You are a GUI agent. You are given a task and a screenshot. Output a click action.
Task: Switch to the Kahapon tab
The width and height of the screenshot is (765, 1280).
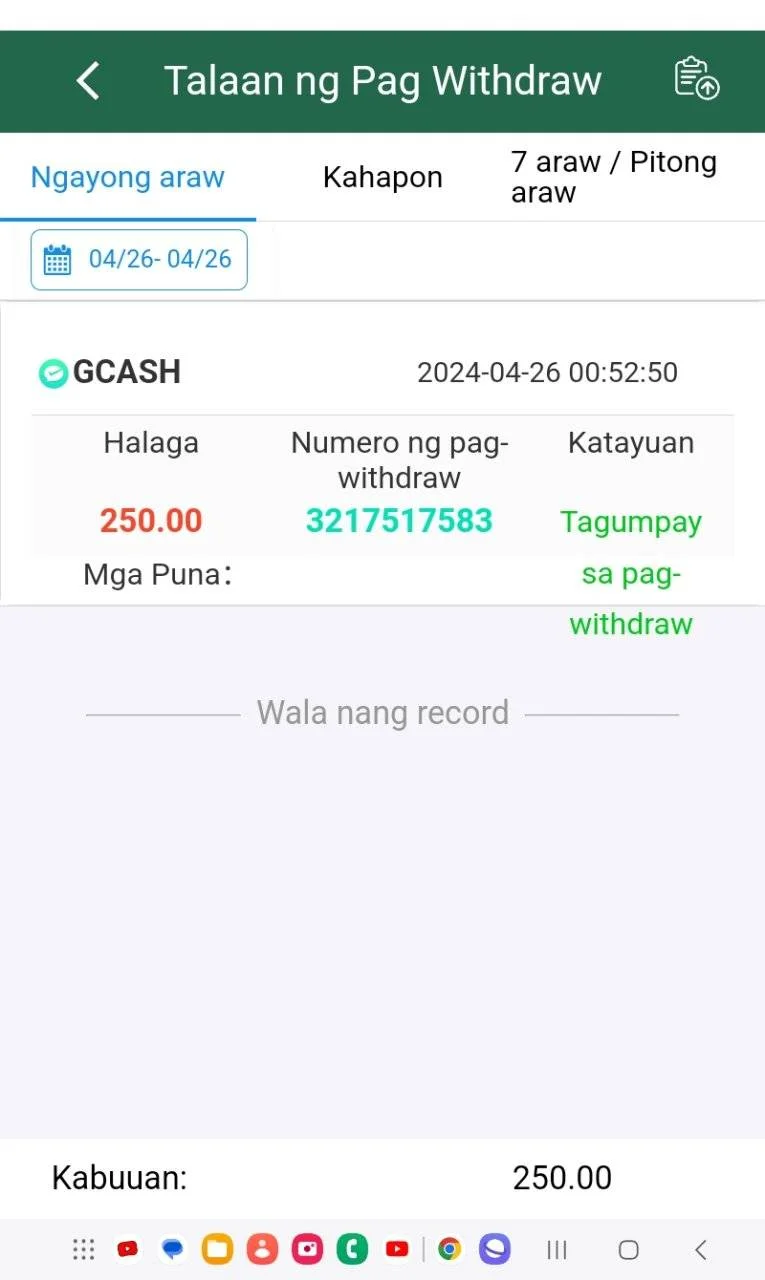click(x=382, y=178)
